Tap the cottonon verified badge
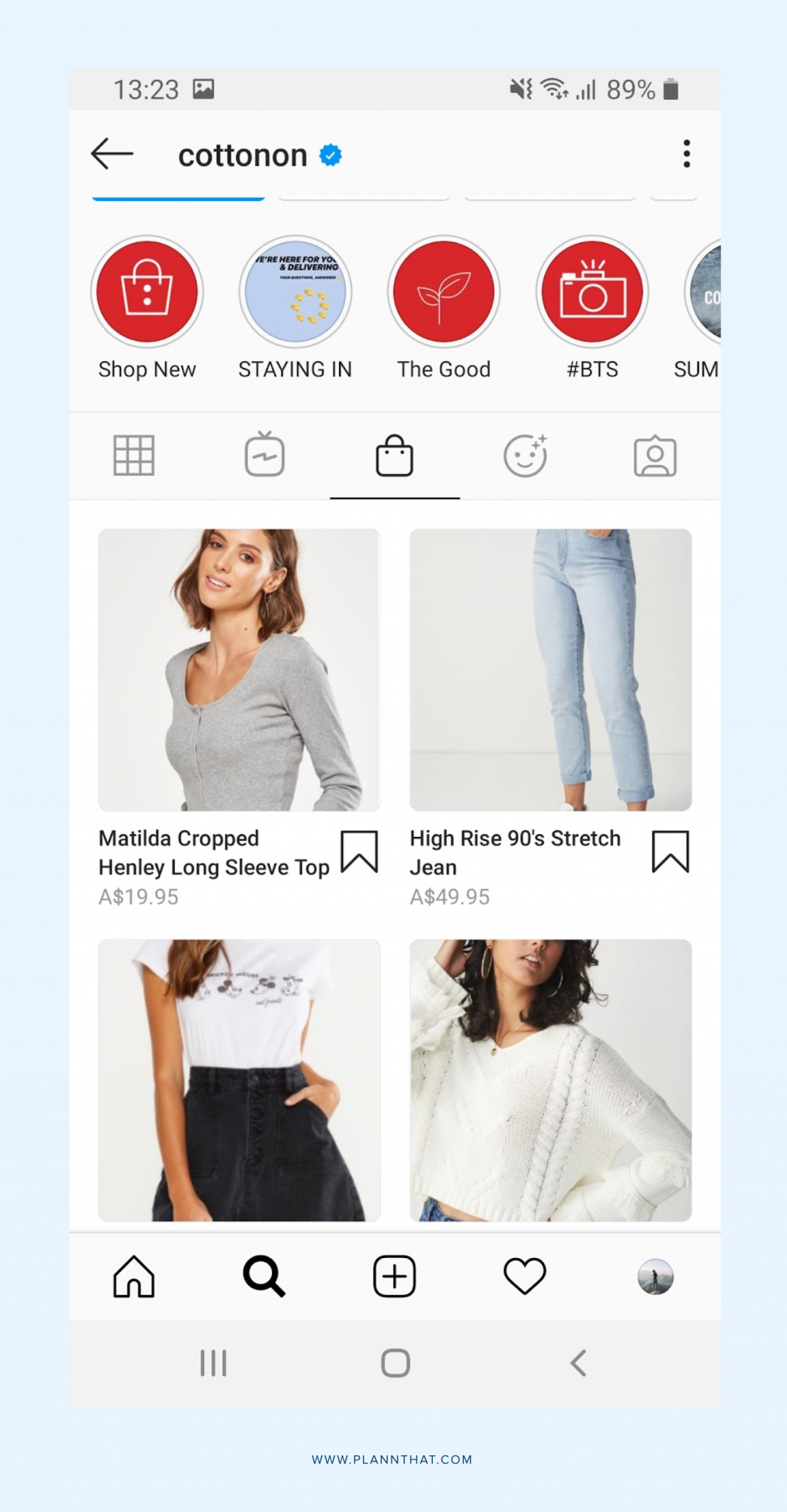Screen dimensions: 787x1512 pos(330,155)
